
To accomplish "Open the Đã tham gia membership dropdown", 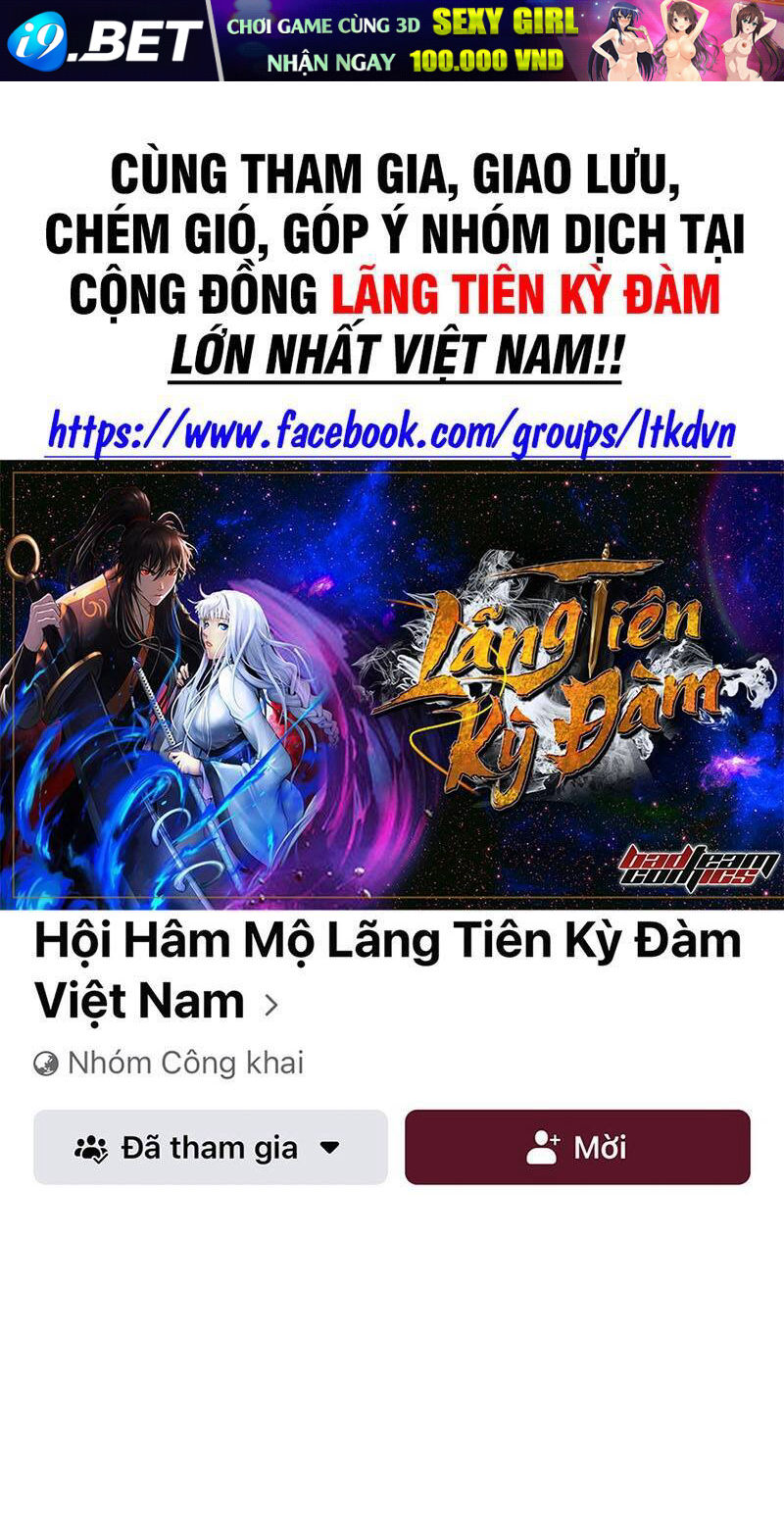I will (x=209, y=1147).
